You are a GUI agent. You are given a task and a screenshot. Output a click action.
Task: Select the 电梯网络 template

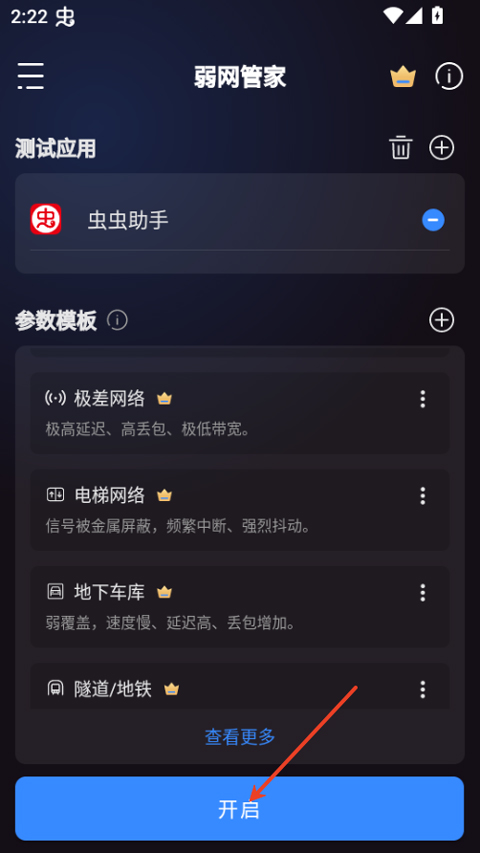[240, 510]
